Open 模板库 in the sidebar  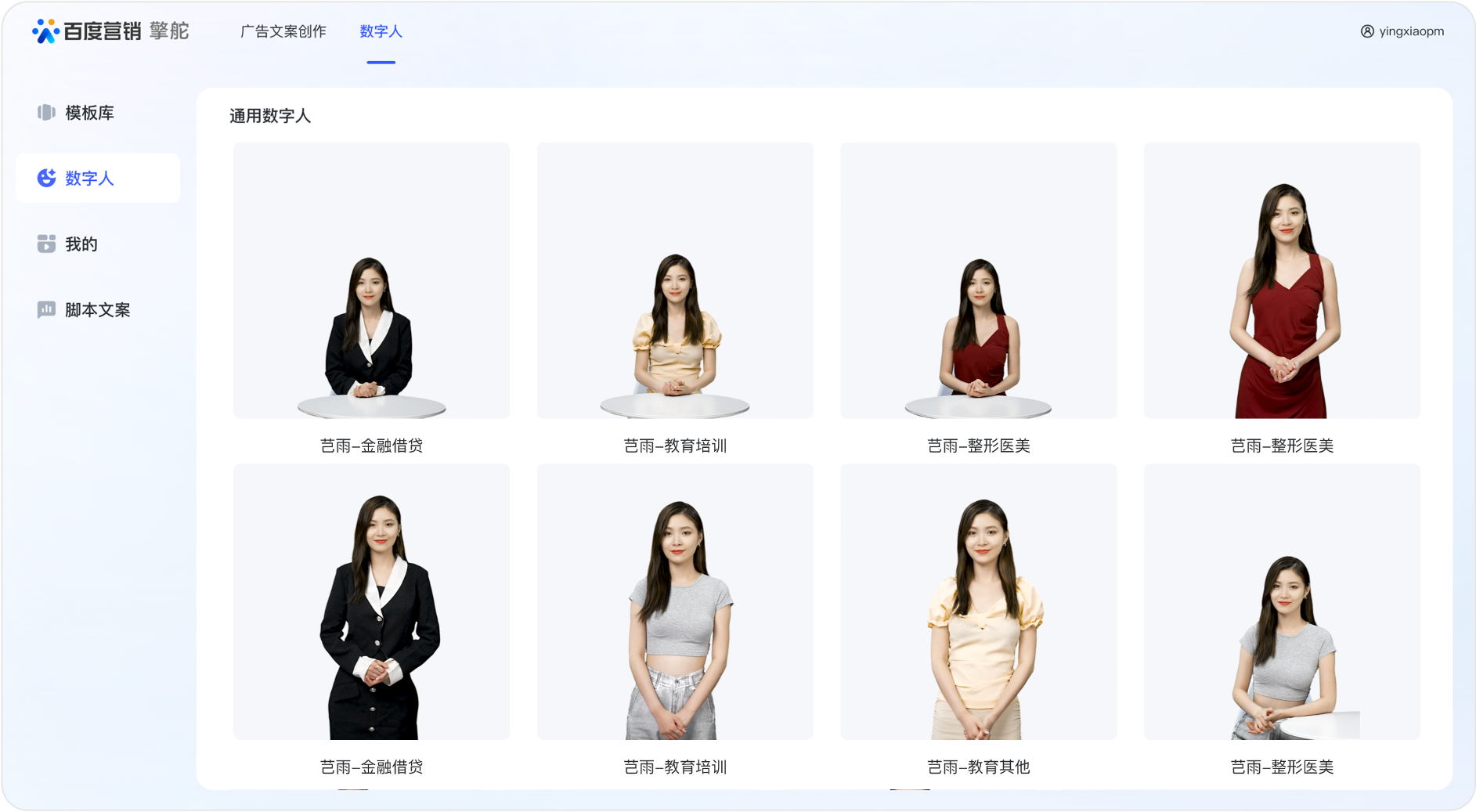89,113
